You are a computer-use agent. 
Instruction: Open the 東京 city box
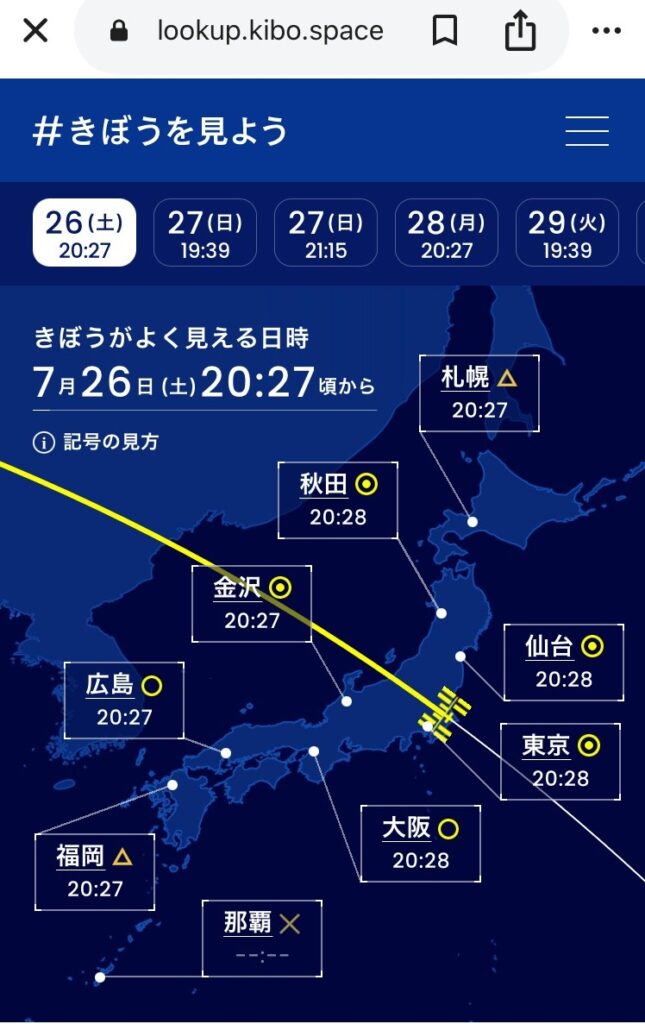click(x=560, y=760)
